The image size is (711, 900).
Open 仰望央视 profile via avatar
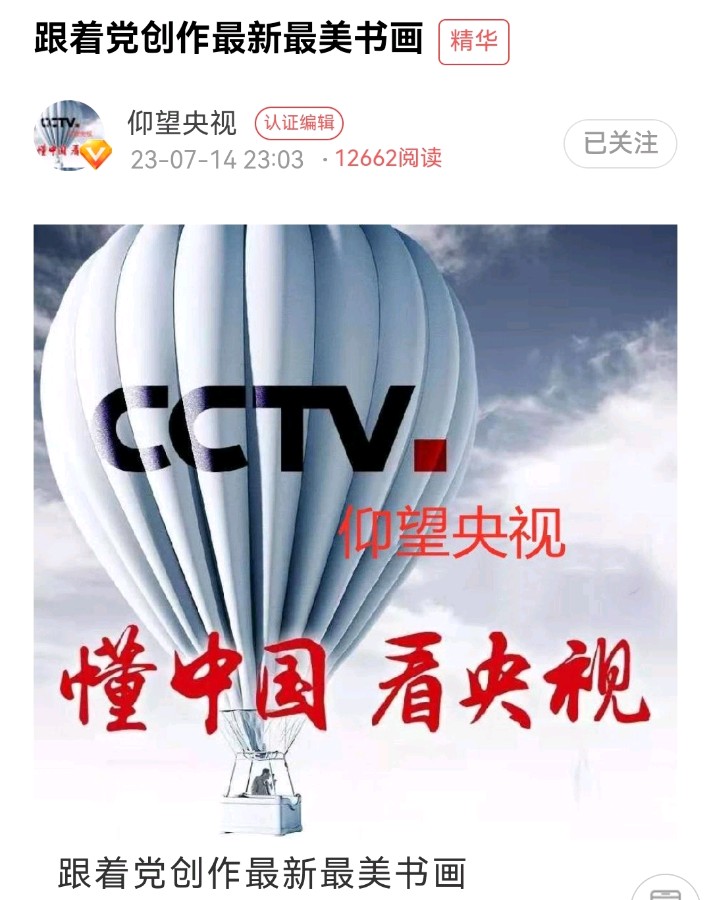69,136
